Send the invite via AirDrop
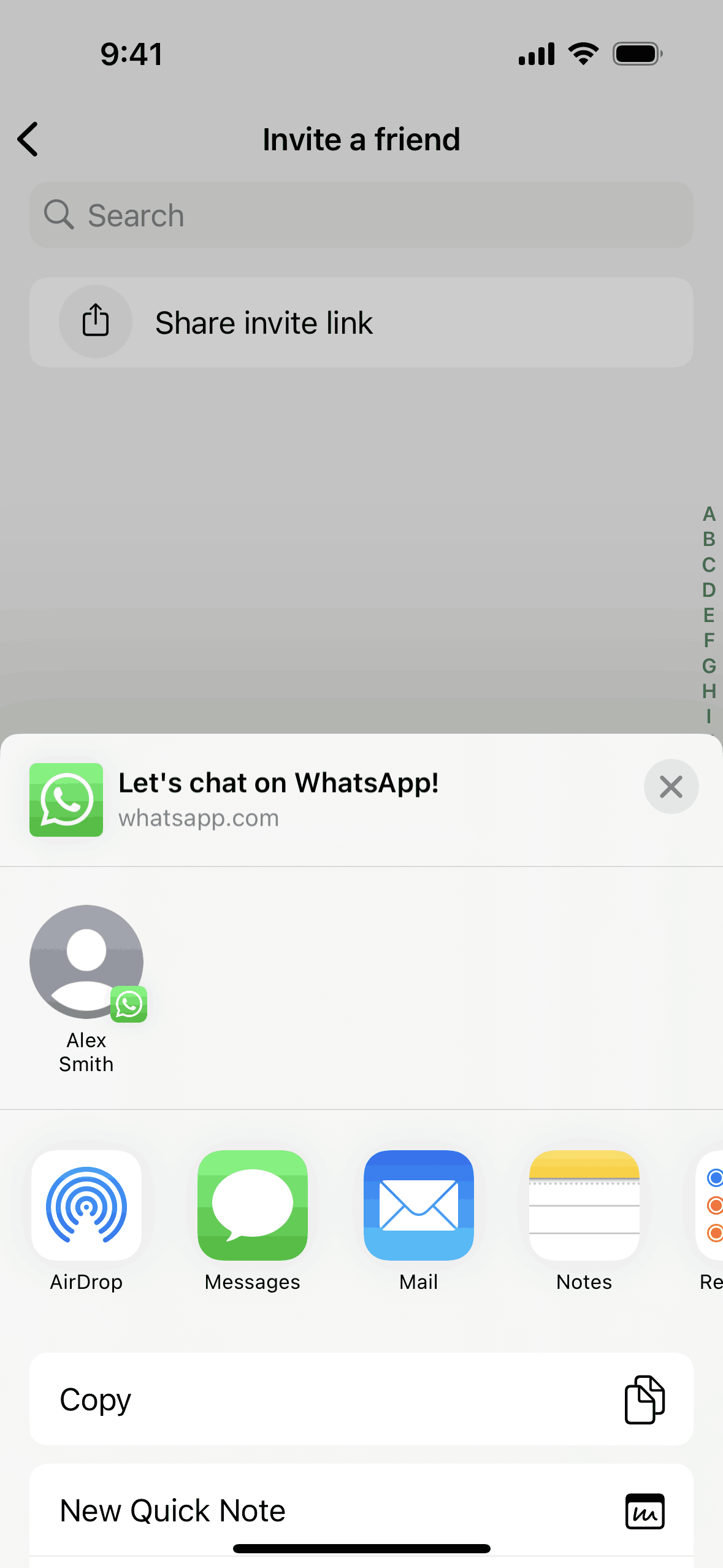The image size is (723, 1568). (86, 1205)
